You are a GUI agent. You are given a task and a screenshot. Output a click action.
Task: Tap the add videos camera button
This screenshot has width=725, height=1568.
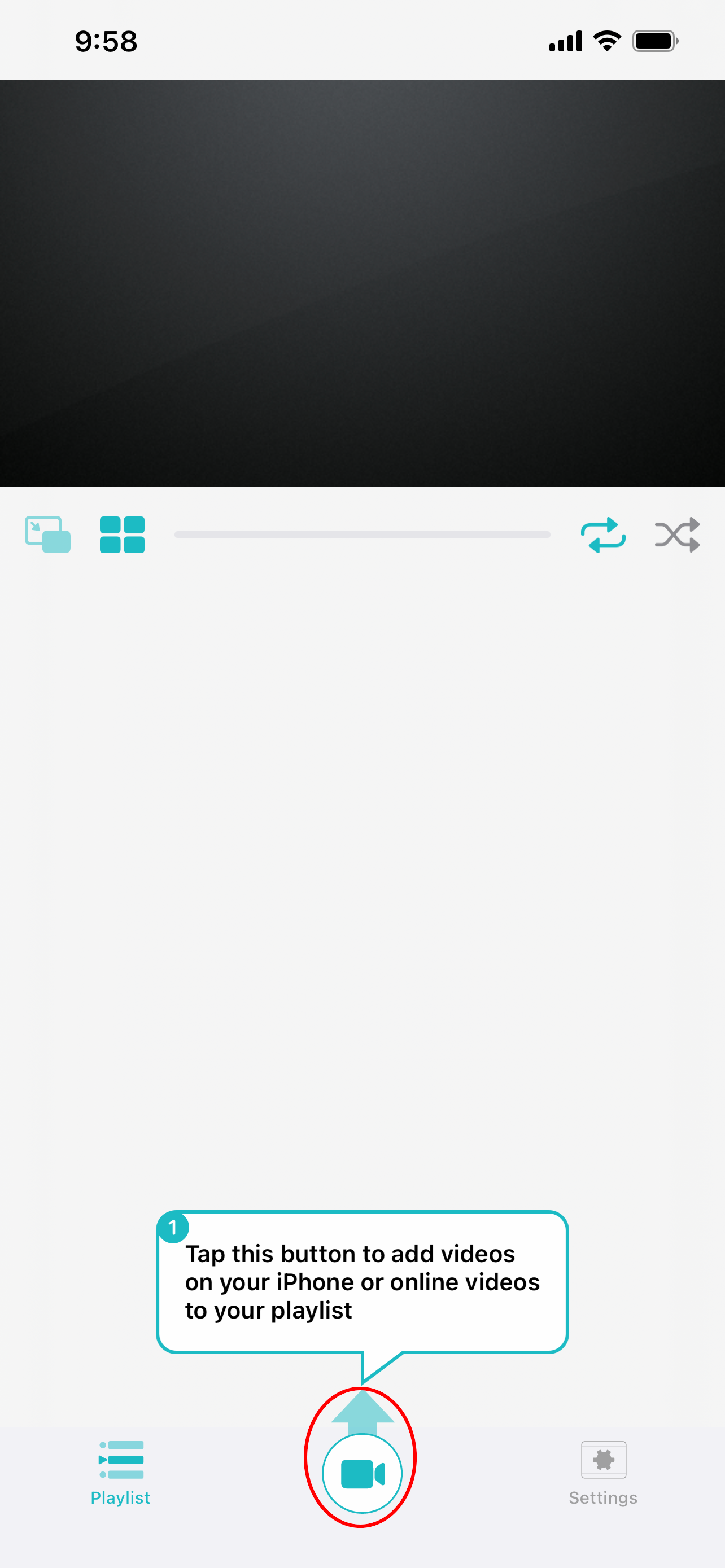click(x=361, y=1473)
